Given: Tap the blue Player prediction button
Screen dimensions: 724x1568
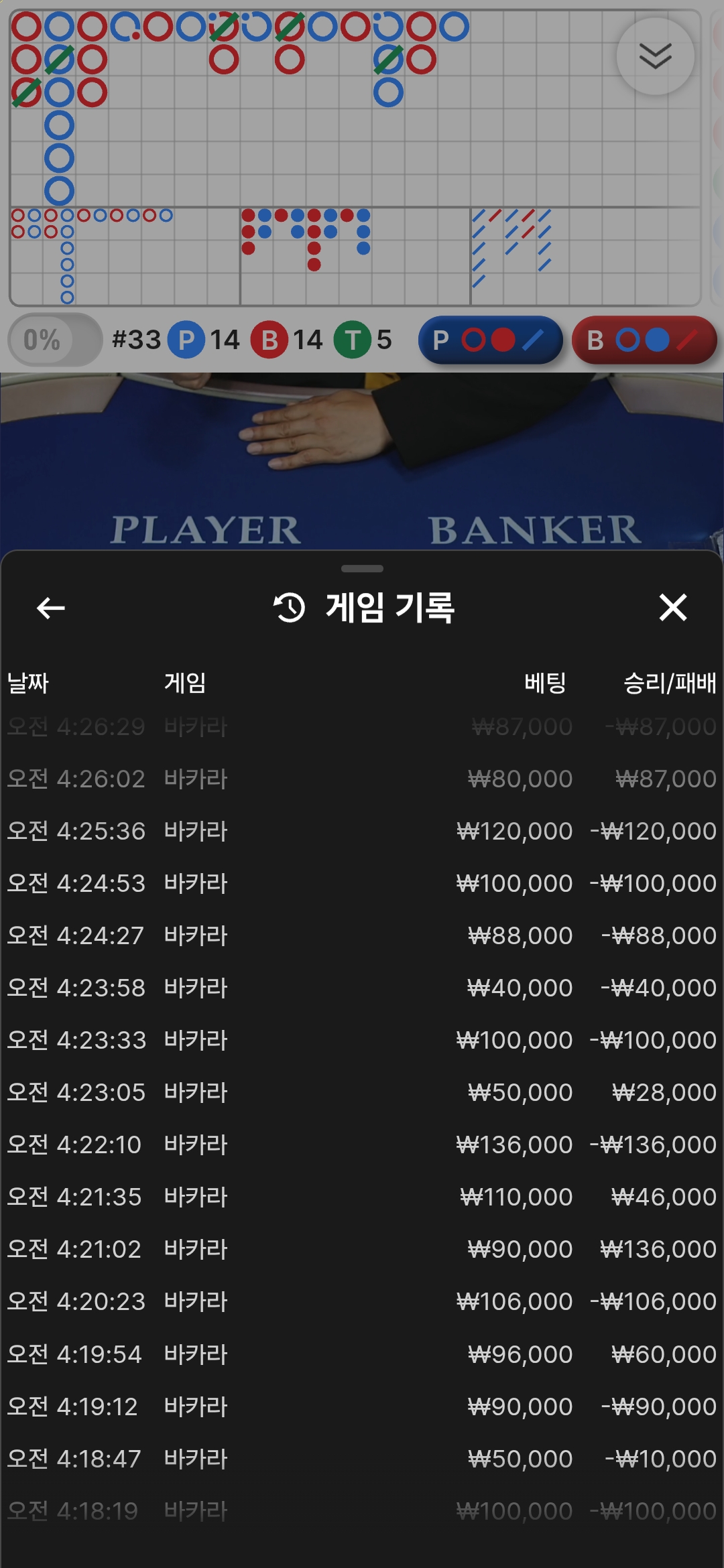Looking at the screenshot, I should coord(490,340).
